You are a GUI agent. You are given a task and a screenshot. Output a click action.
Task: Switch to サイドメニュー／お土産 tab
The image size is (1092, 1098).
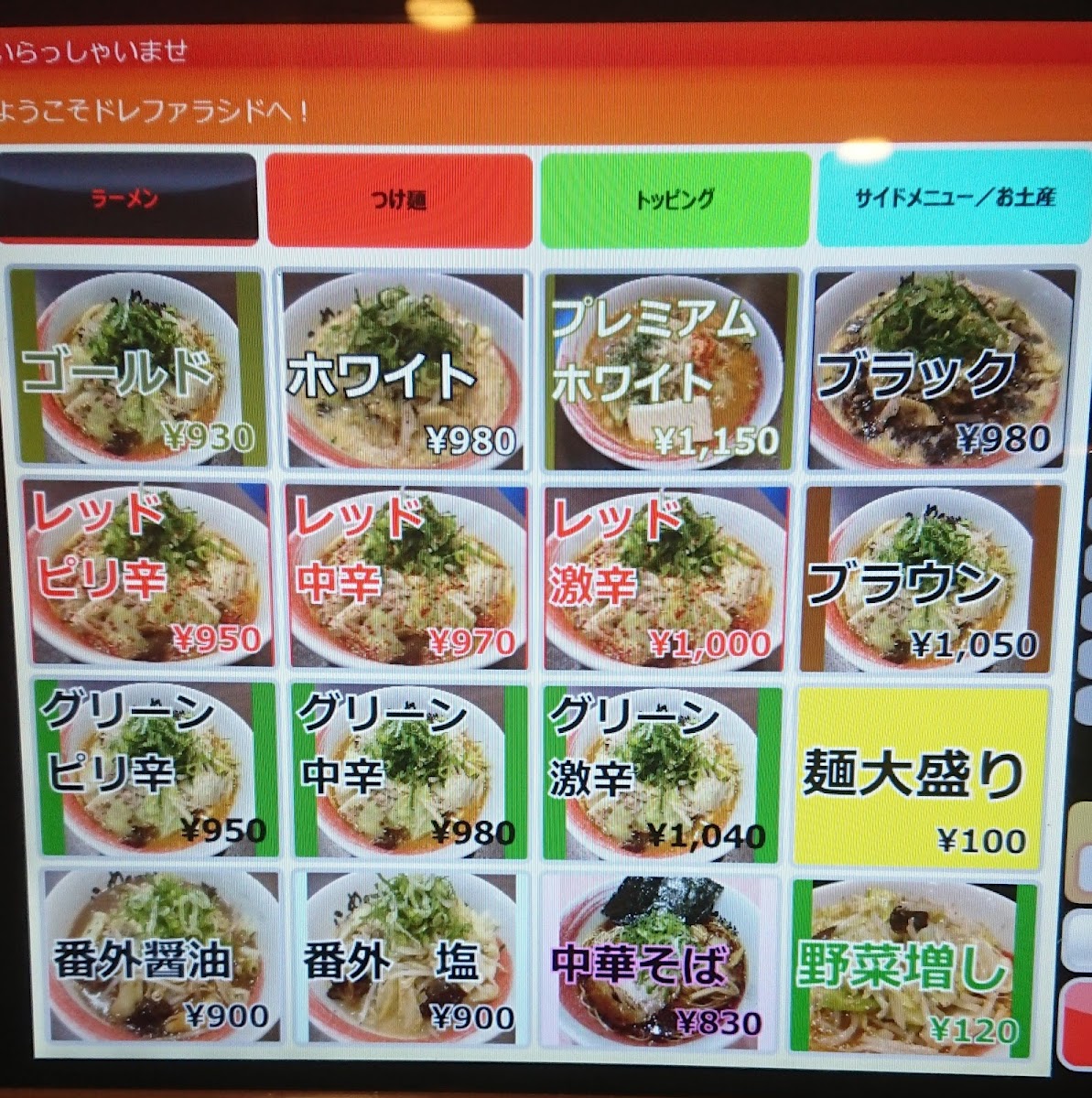(954, 198)
